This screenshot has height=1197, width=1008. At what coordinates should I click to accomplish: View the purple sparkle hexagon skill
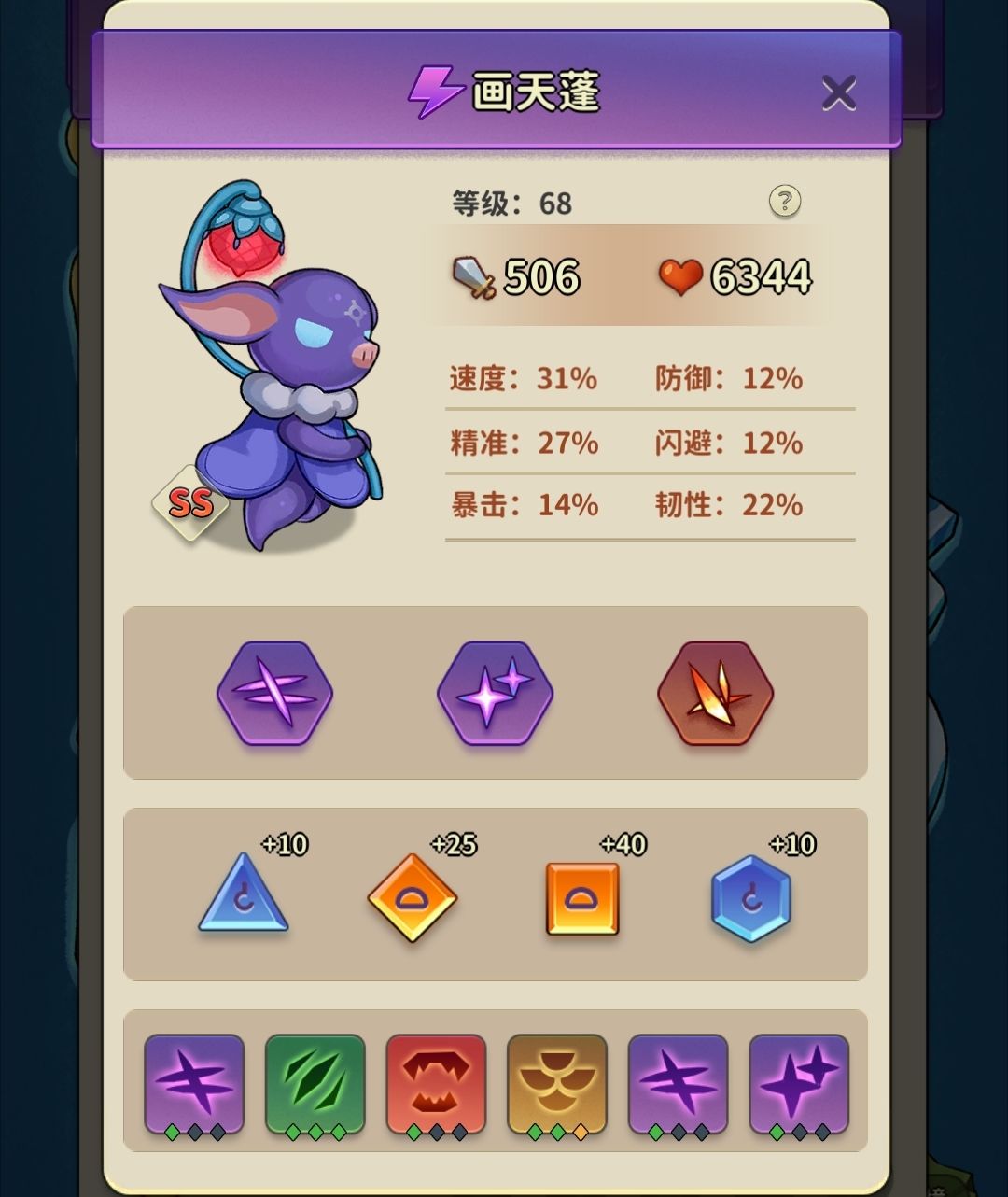[x=495, y=693]
